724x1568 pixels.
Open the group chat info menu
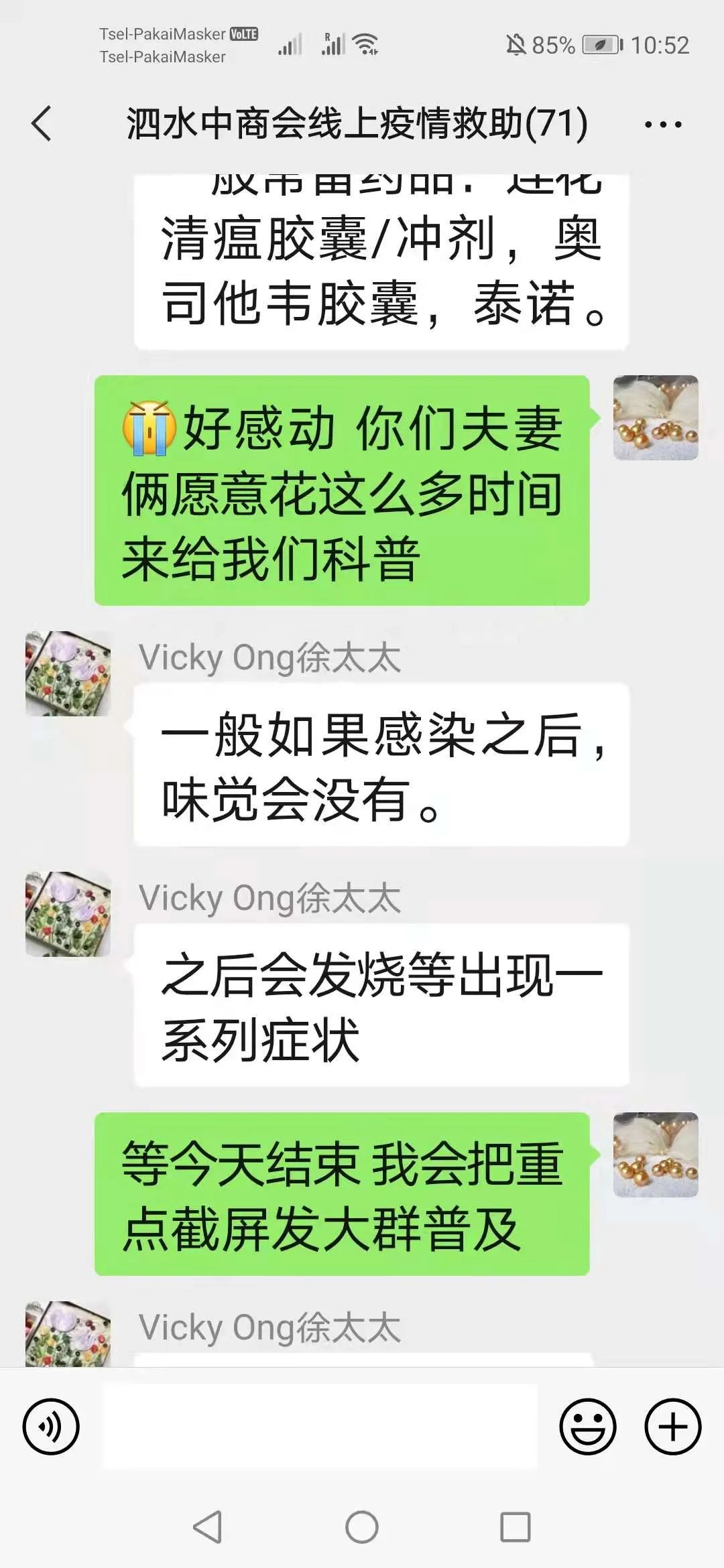pyautogui.click(x=662, y=125)
